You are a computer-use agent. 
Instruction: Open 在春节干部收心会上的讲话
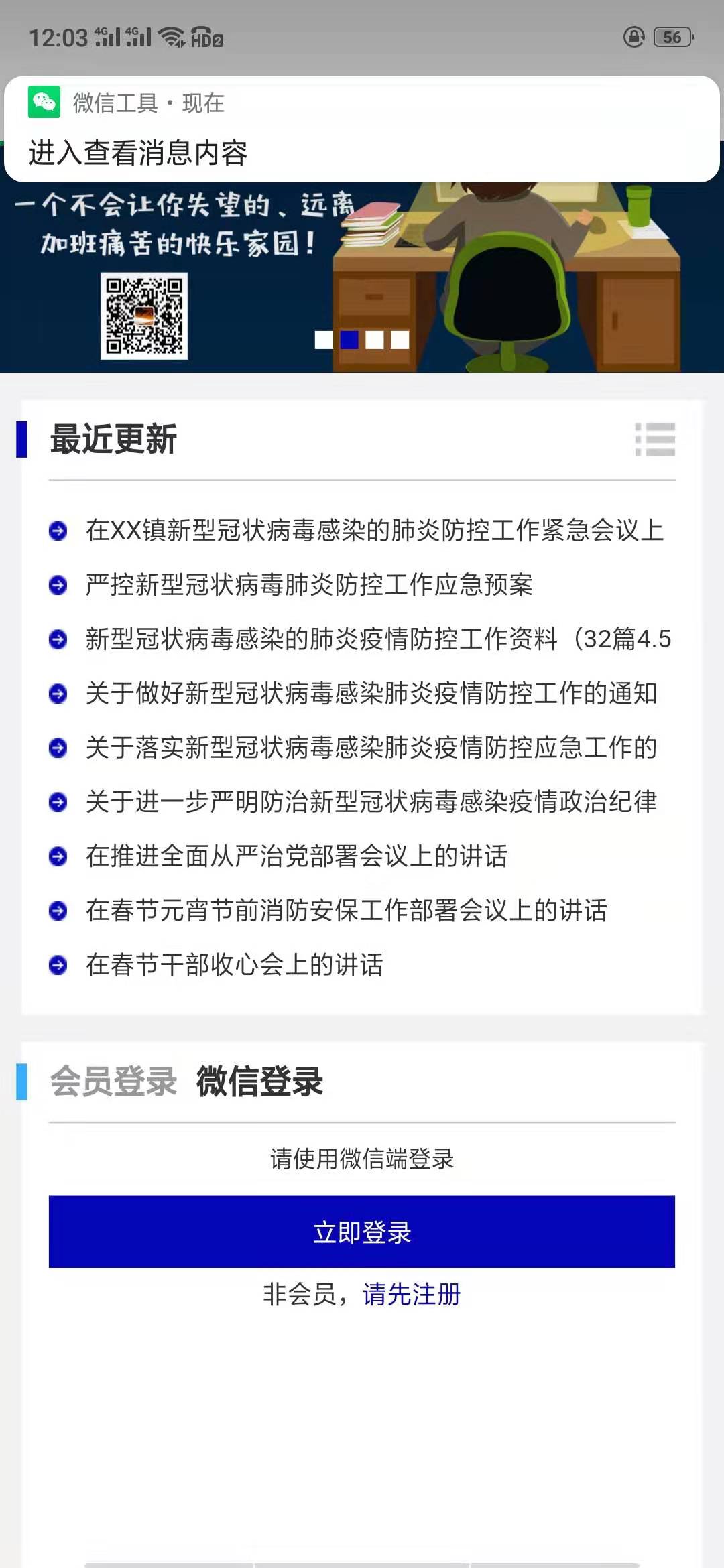(234, 965)
